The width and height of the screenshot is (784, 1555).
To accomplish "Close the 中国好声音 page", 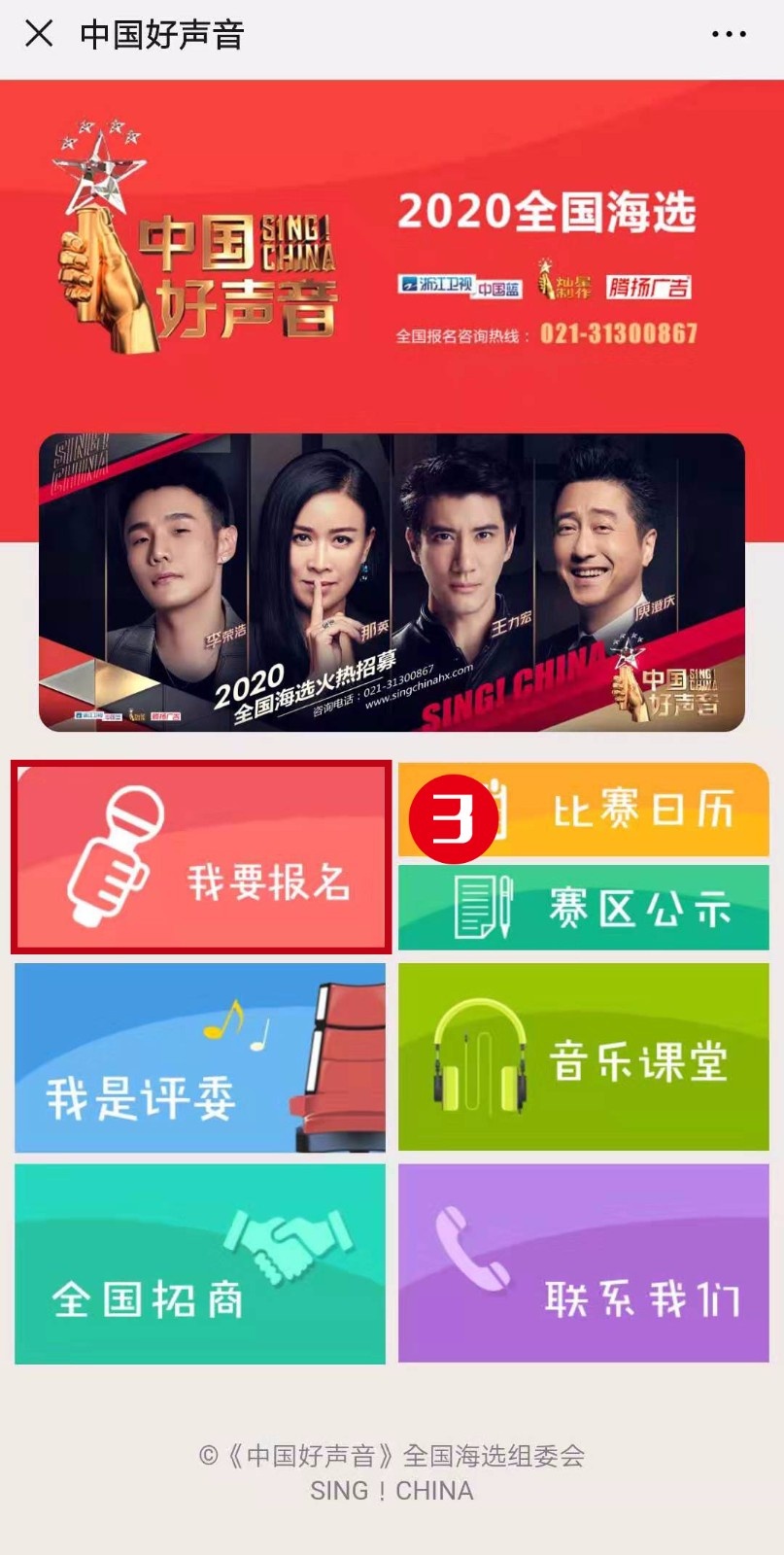I will pyautogui.click(x=39, y=34).
